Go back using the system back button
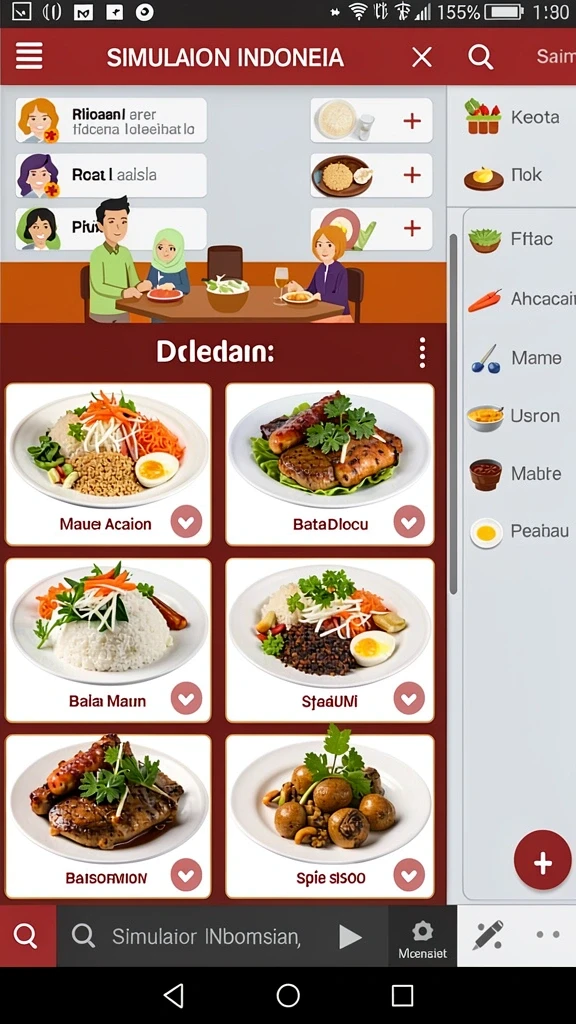Viewport: 576px width, 1024px height. 173,996
